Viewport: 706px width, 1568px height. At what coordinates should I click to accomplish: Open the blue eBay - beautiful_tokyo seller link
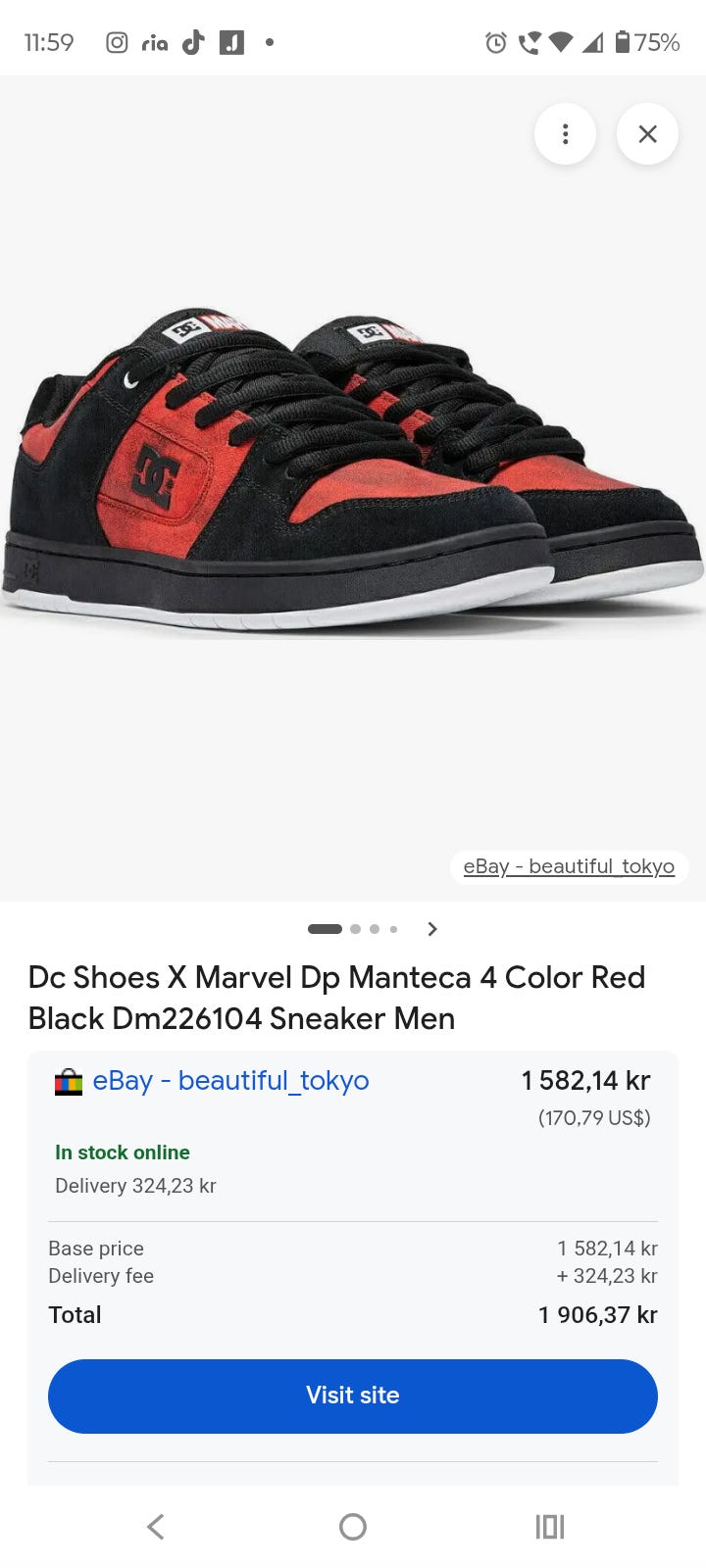point(230,1080)
